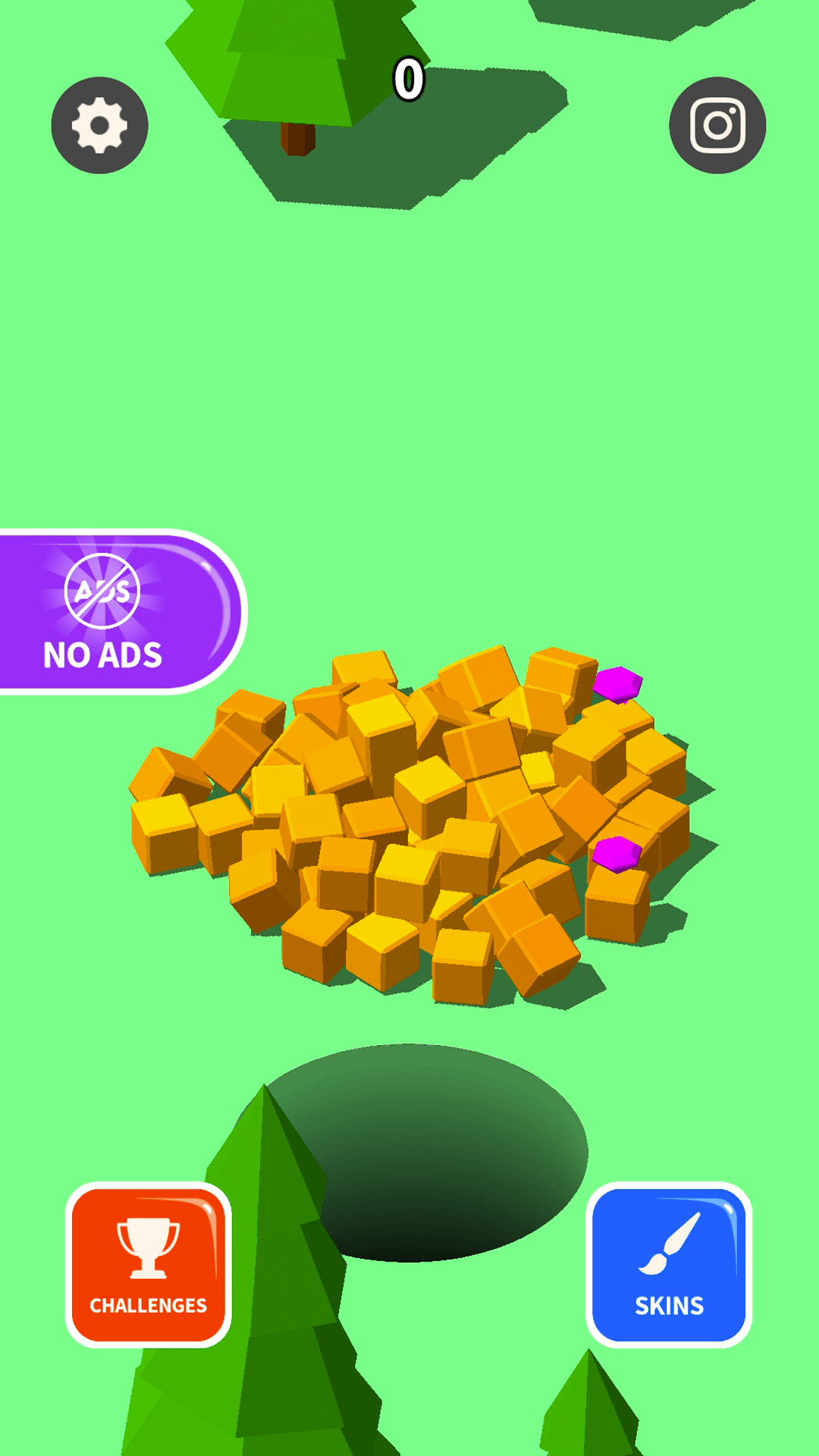The width and height of the screenshot is (819, 1456).
Task: Open the Skins shop
Action: pyautogui.click(x=668, y=1264)
